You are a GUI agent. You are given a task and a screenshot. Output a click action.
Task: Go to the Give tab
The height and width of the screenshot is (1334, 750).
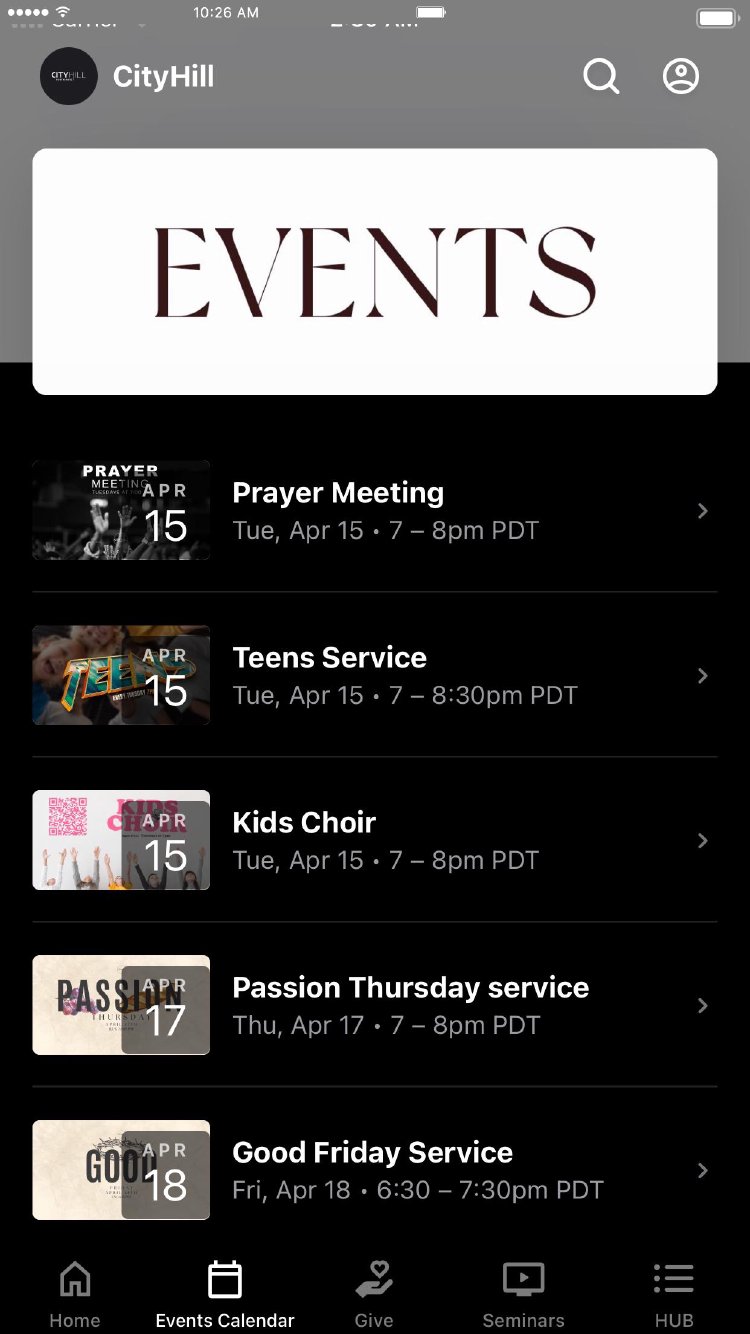click(x=374, y=1294)
